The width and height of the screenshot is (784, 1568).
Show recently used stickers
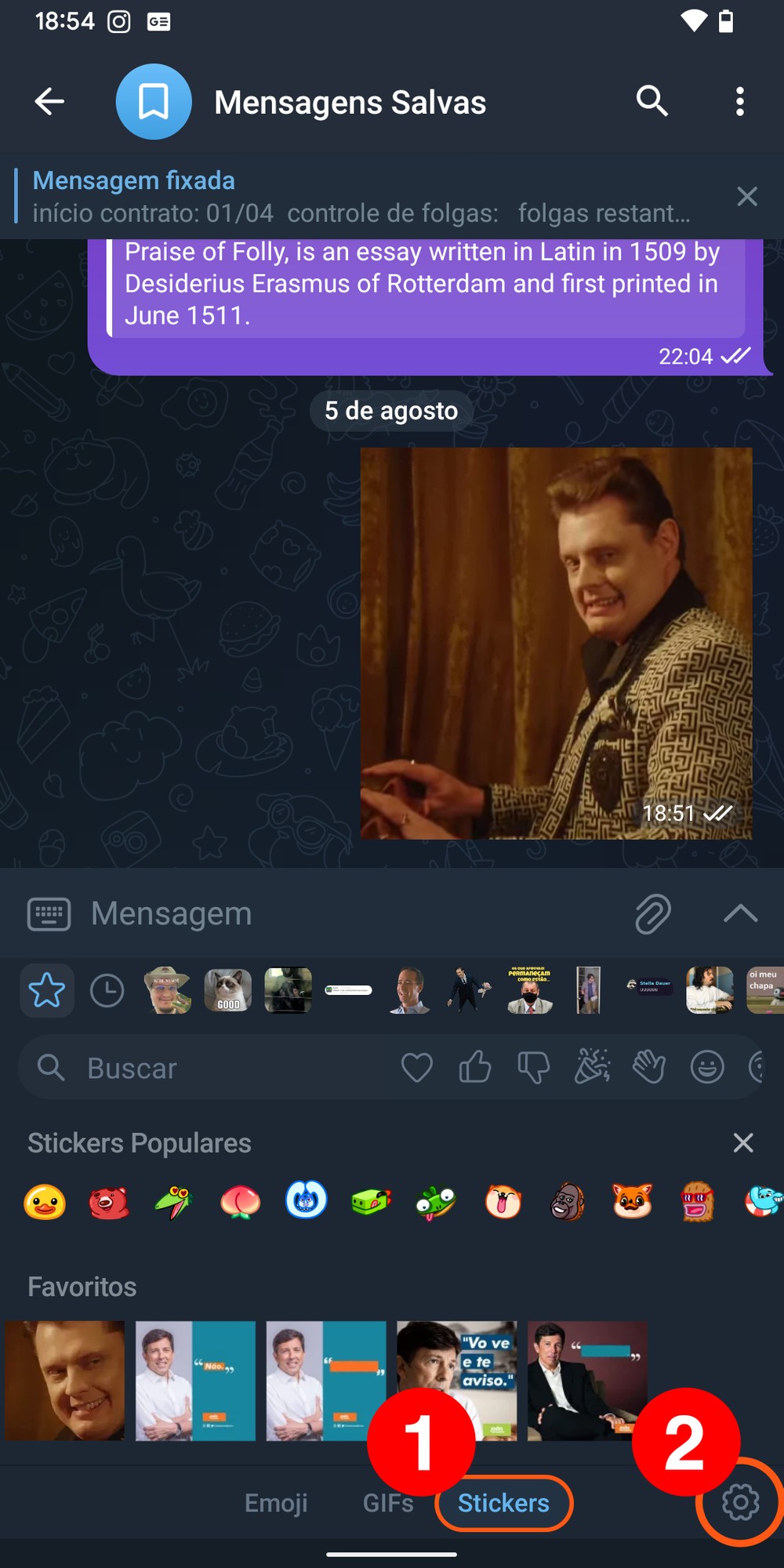[x=107, y=991]
